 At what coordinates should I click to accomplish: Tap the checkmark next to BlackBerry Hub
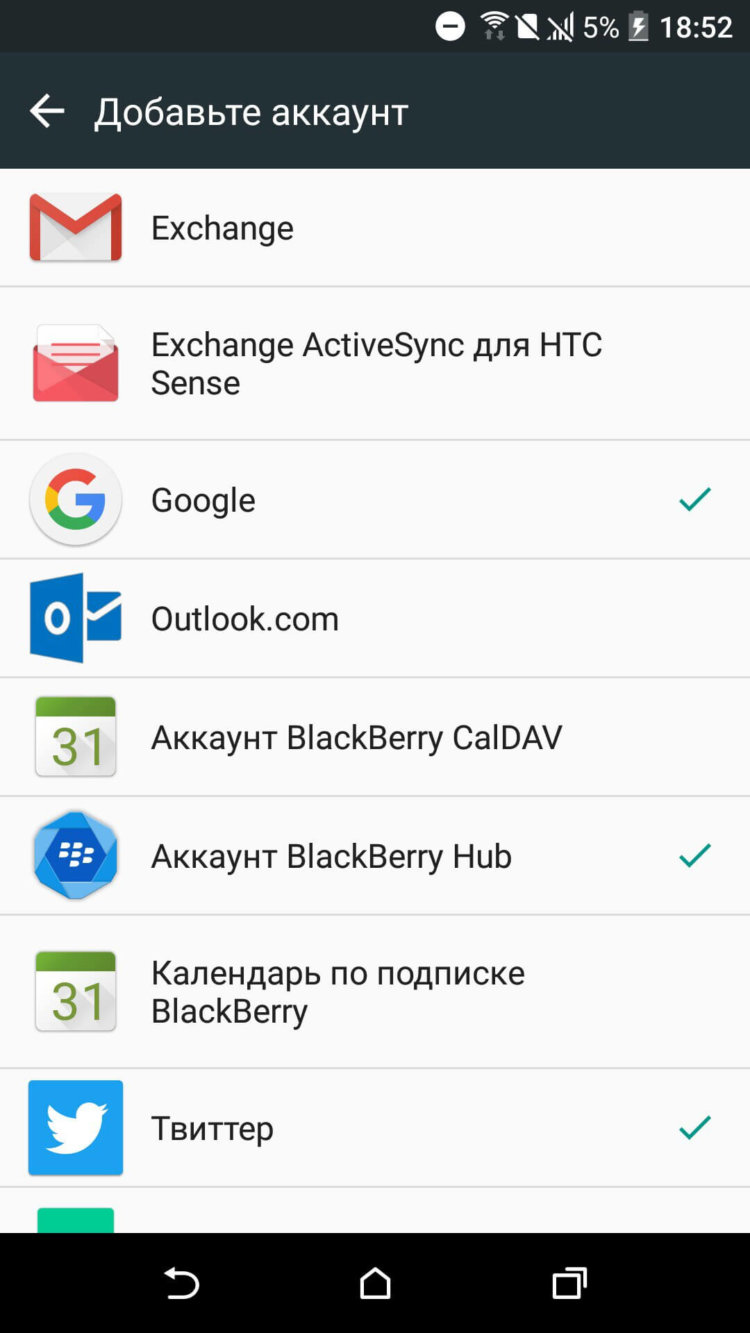(x=694, y=855)
